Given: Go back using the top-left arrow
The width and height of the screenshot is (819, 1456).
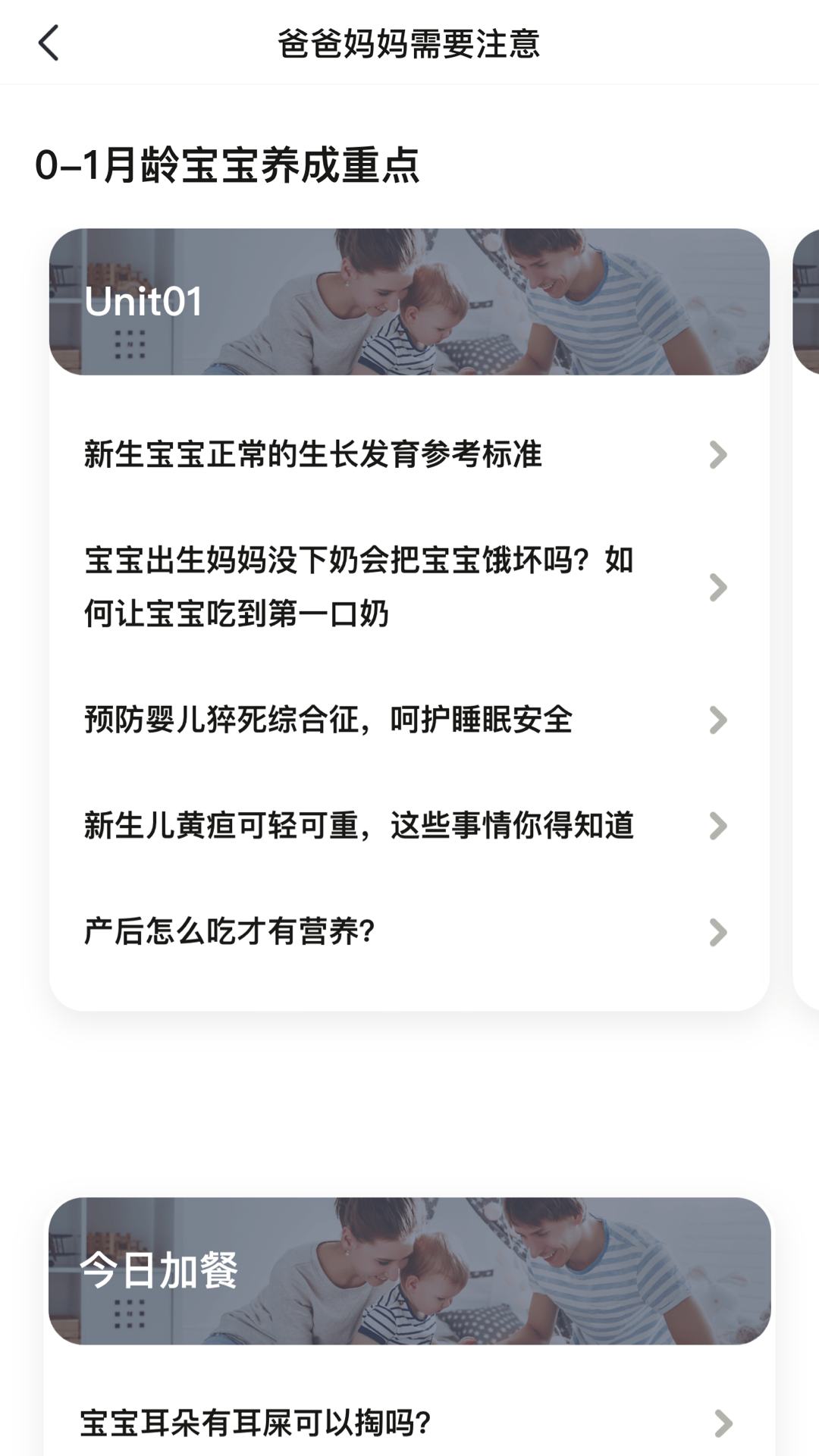Looking at the screenshot, I should click(49, 43).
